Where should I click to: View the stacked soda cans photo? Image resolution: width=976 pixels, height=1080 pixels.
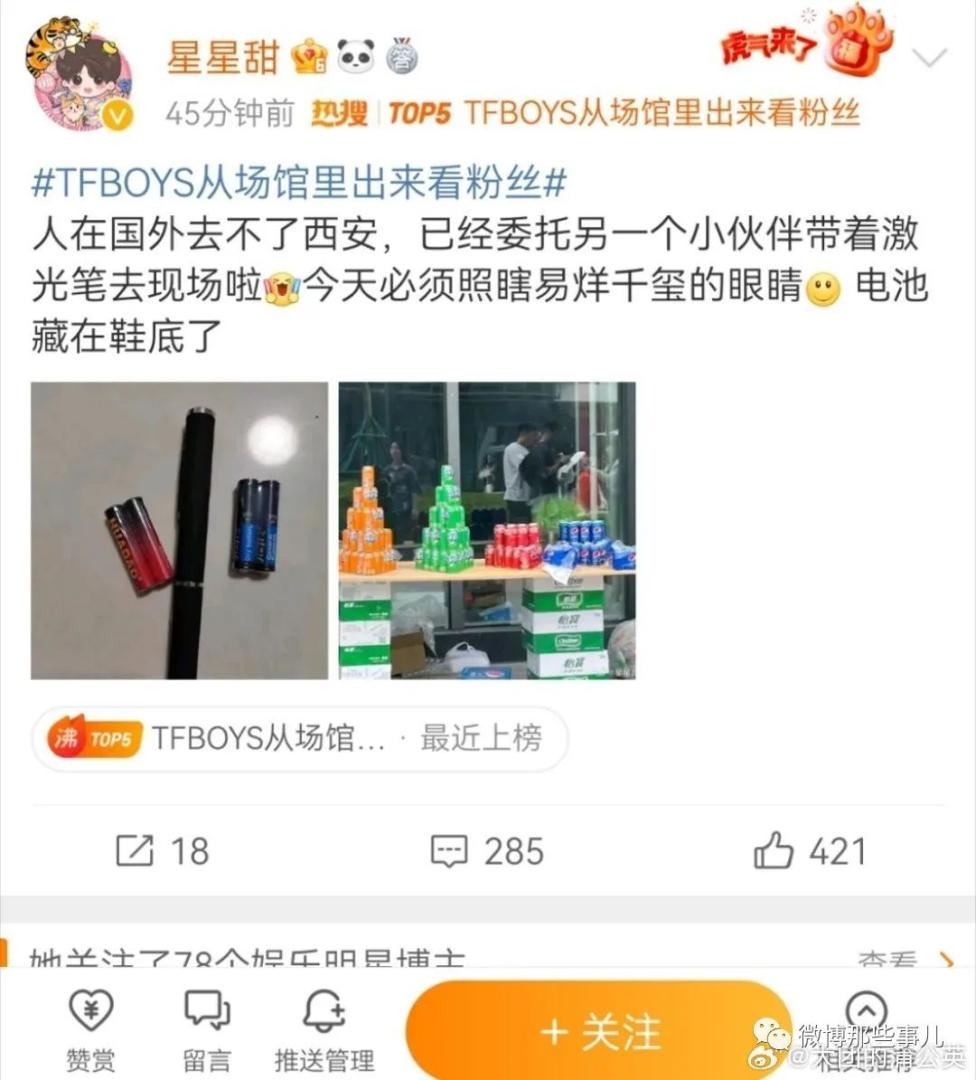[487, 531]
